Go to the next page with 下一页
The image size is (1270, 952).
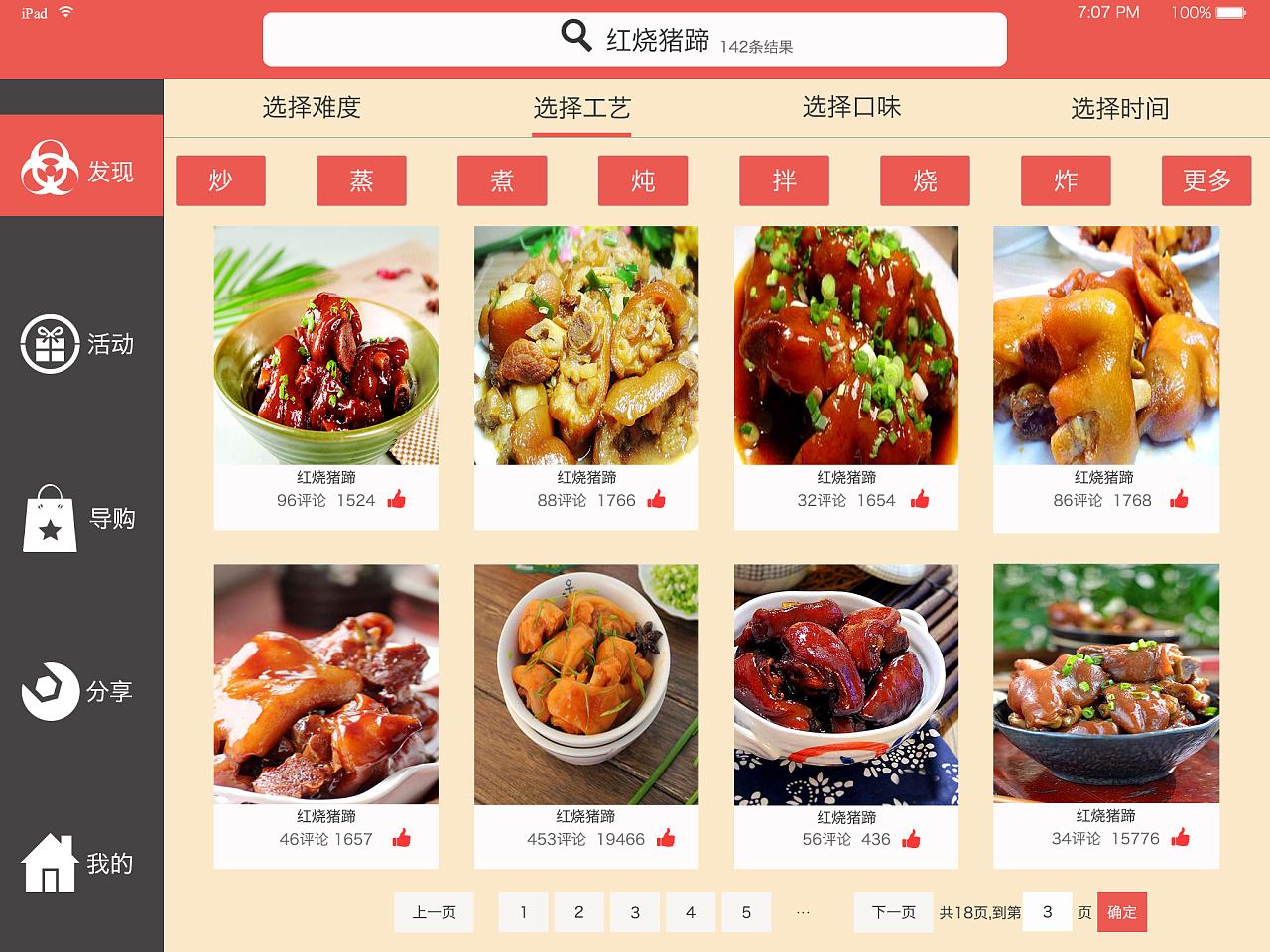[x=894, y=912]
